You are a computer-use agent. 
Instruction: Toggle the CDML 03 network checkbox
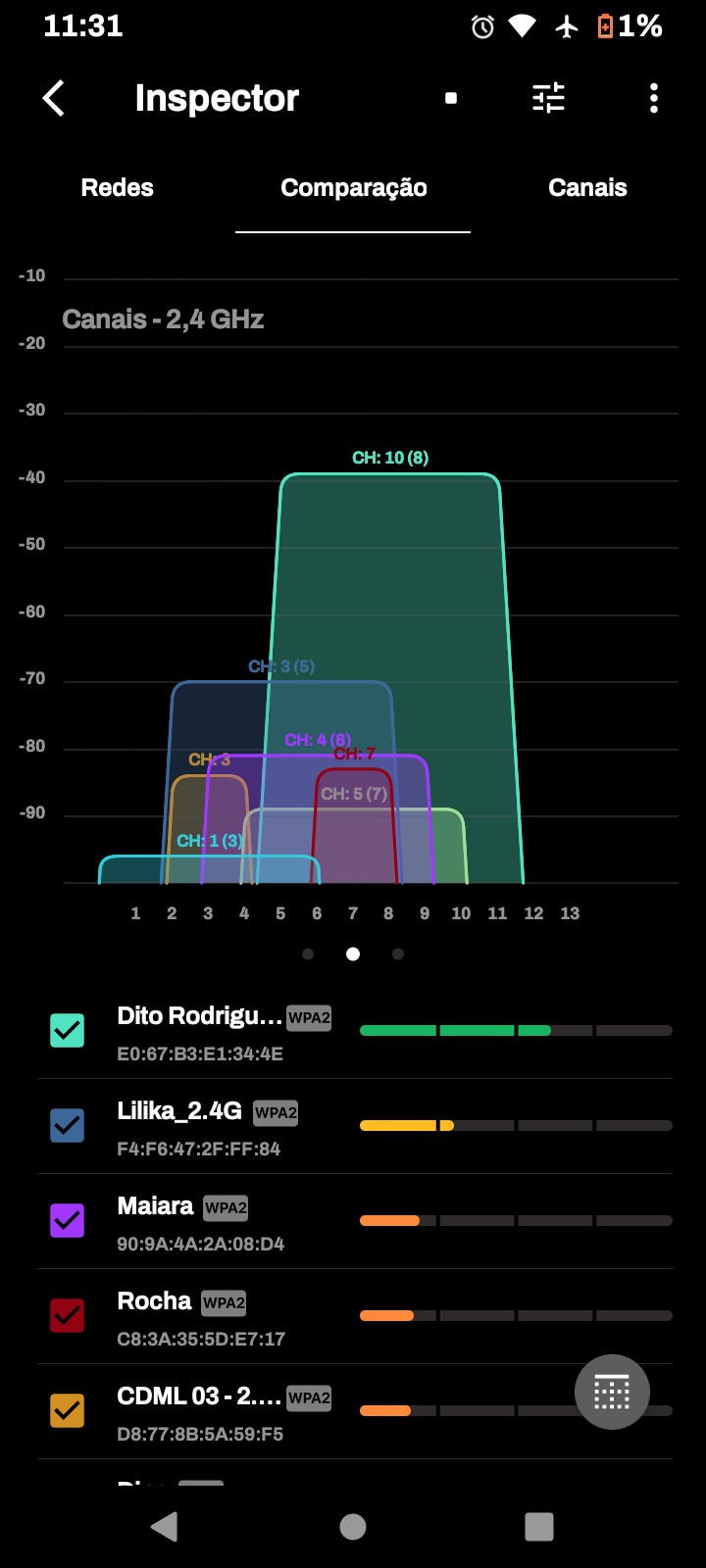coord(68,1410)
